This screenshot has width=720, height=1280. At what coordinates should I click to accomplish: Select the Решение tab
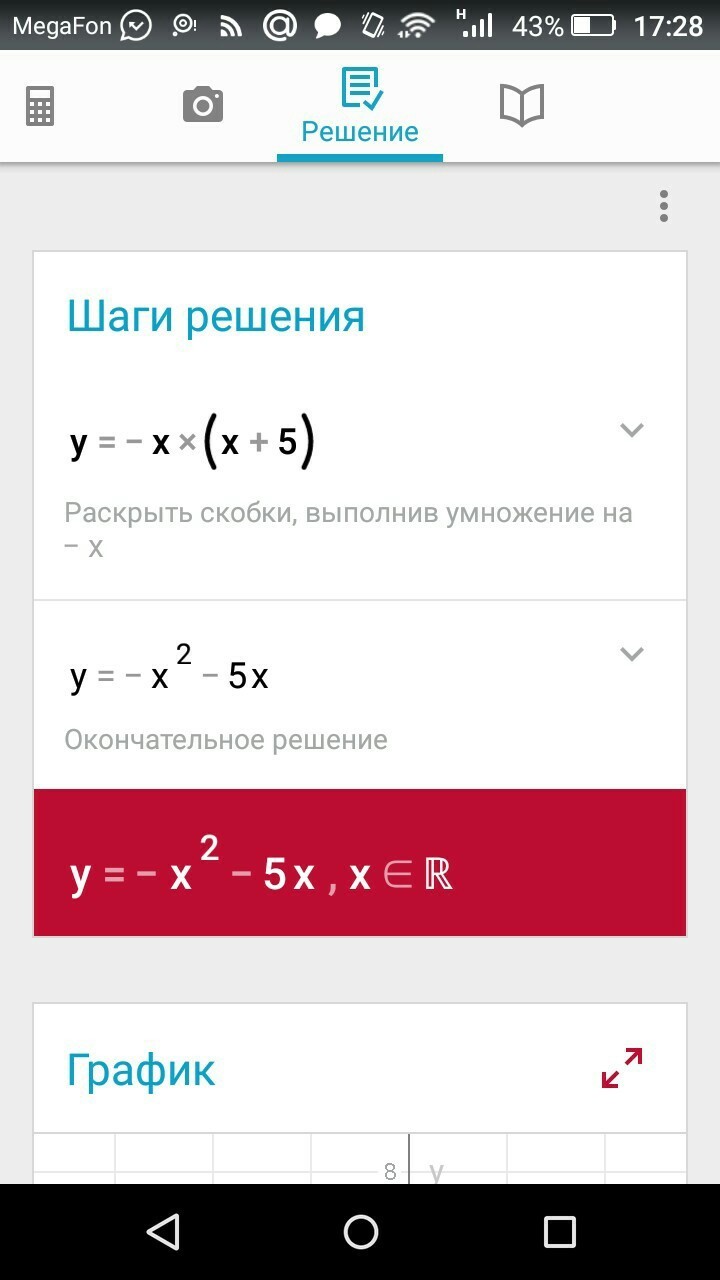(x=360, y=106)
